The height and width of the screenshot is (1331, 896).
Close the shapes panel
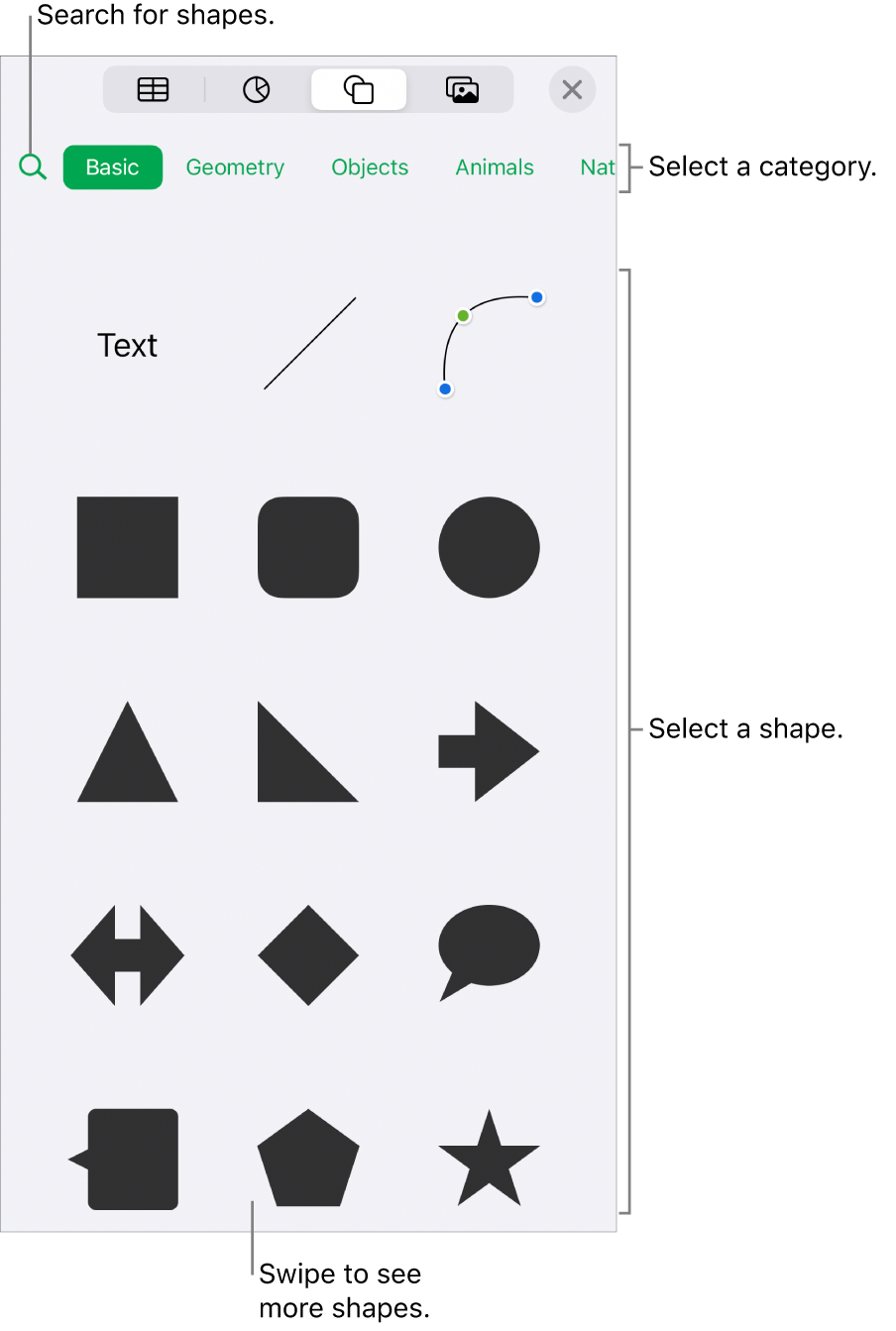[x=572, y=90]
